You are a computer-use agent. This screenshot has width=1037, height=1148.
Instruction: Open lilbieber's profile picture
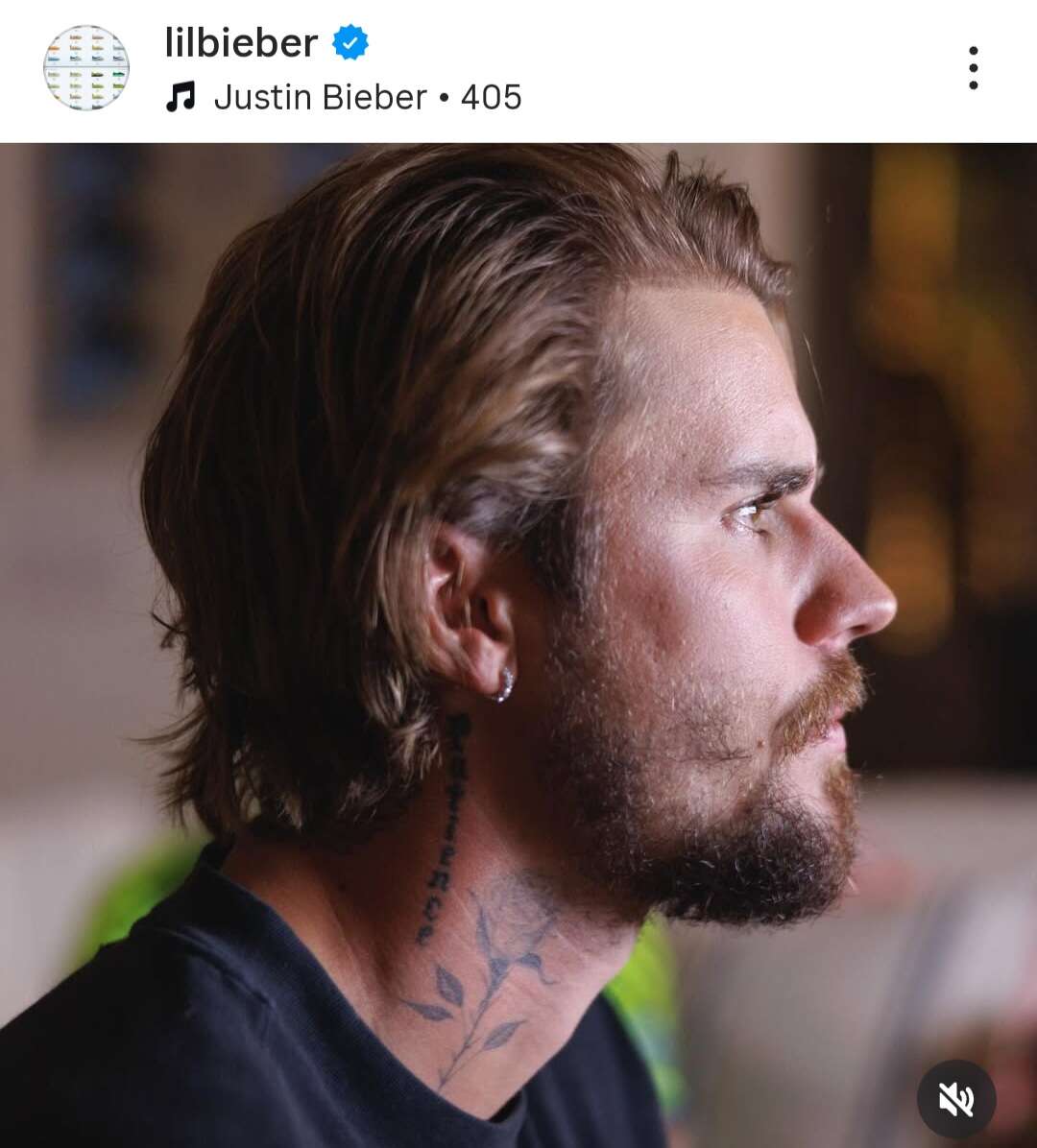86,68
